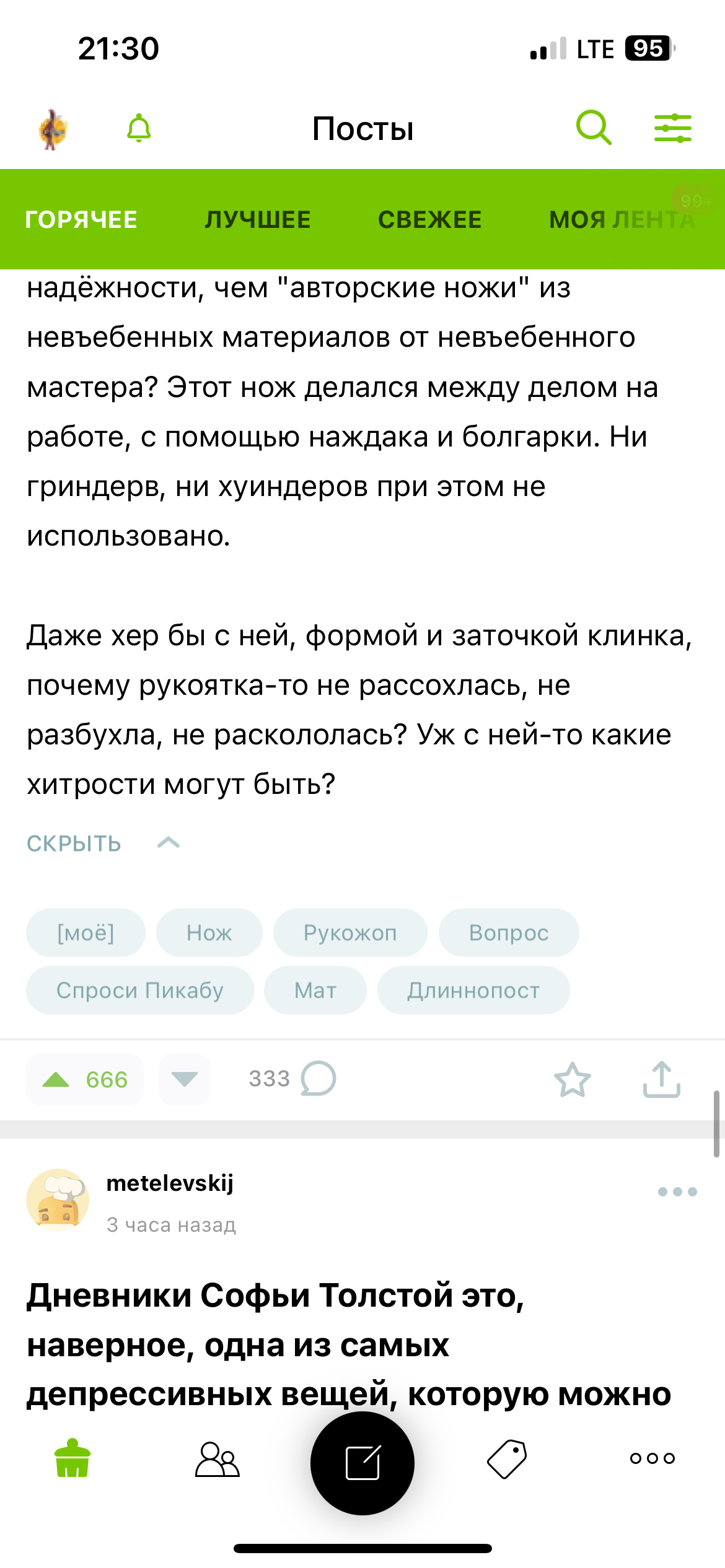This screenshot has height=1568, width=725.
Task: Open the feed filter settings
Action: [673, 128]
